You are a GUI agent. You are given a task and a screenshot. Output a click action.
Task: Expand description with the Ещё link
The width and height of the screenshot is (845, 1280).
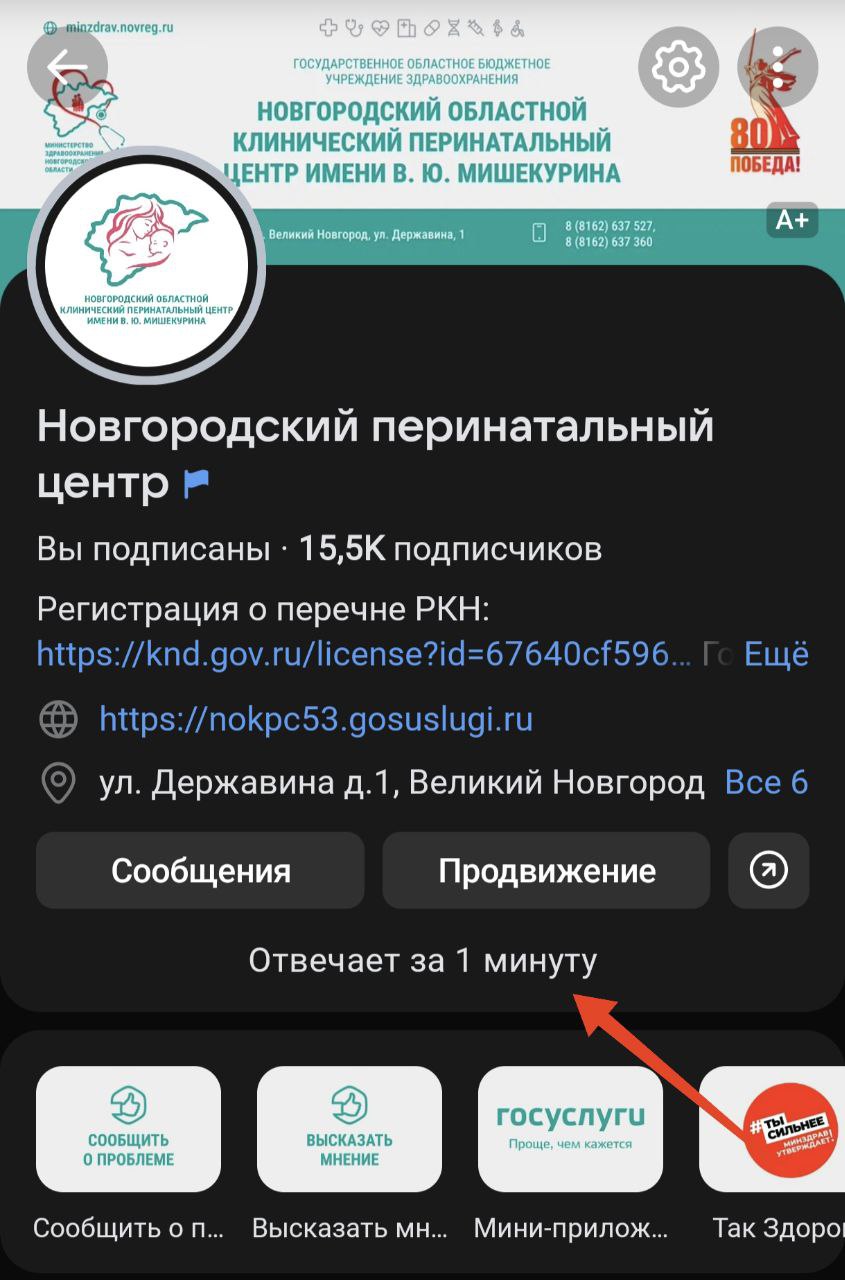[777, 654]
